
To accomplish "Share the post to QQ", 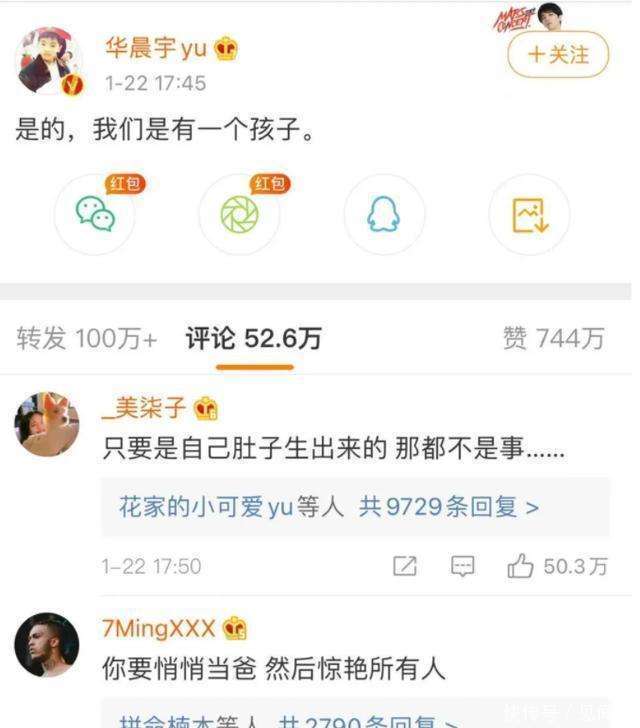I will point(384,214).
